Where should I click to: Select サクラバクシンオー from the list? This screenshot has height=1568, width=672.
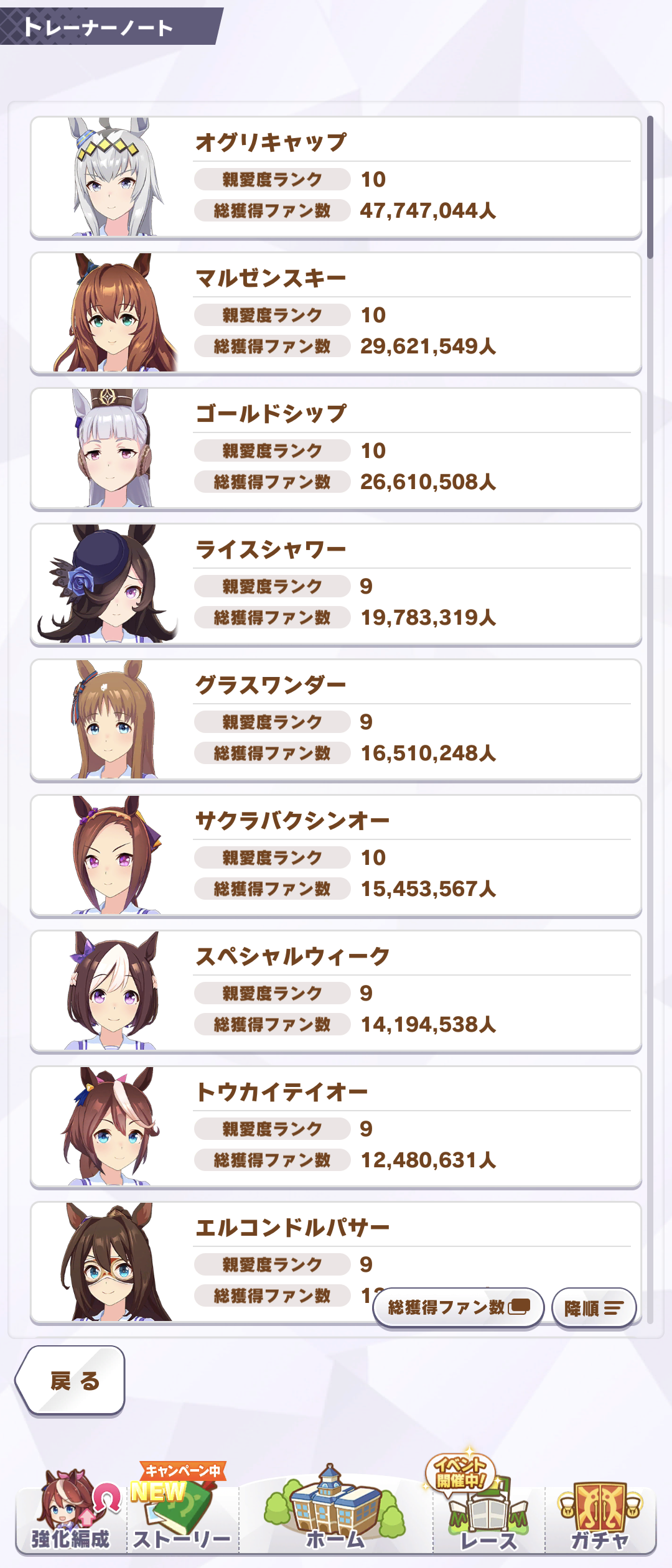click(x=336, y=856)
